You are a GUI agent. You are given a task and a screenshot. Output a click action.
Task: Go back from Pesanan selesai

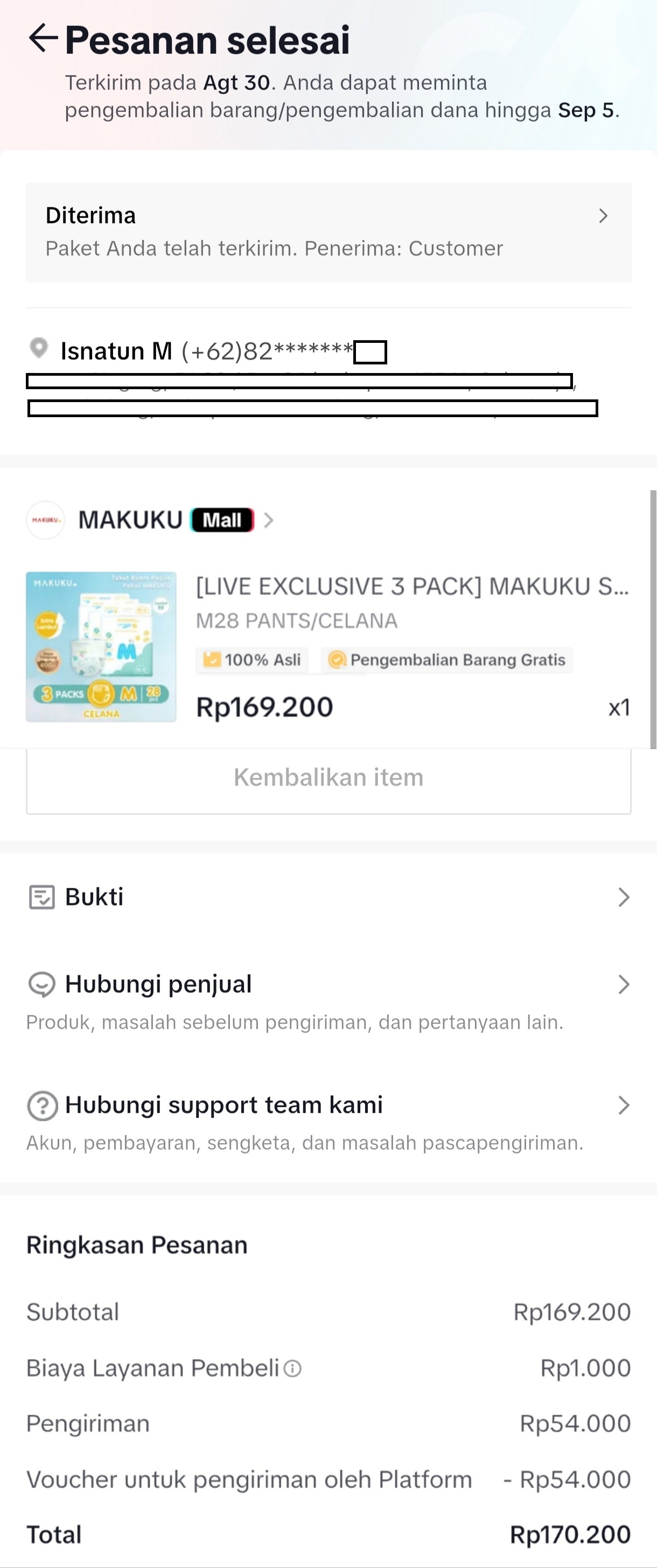tap(43, 38)
